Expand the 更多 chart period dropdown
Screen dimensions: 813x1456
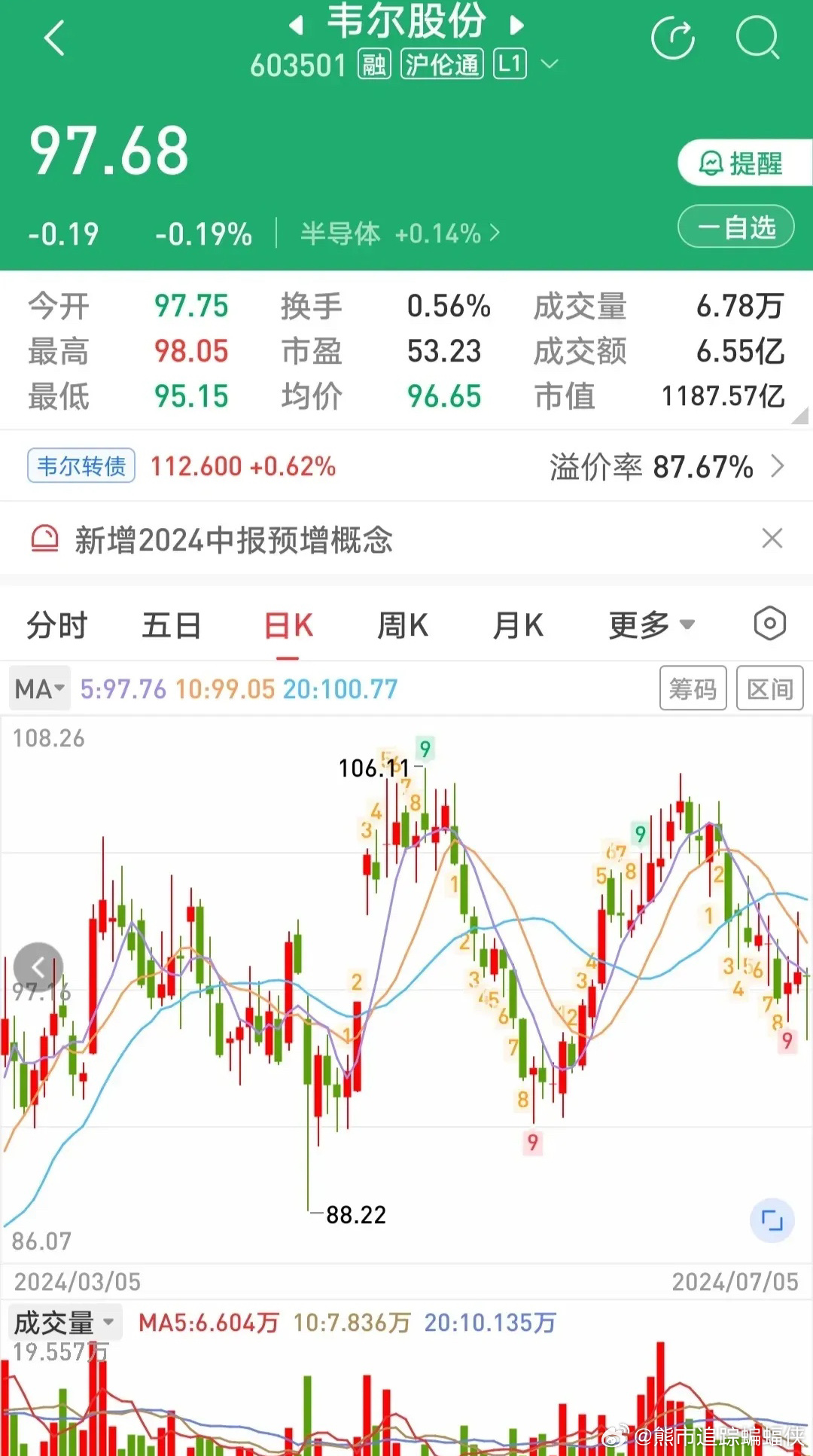651,625
